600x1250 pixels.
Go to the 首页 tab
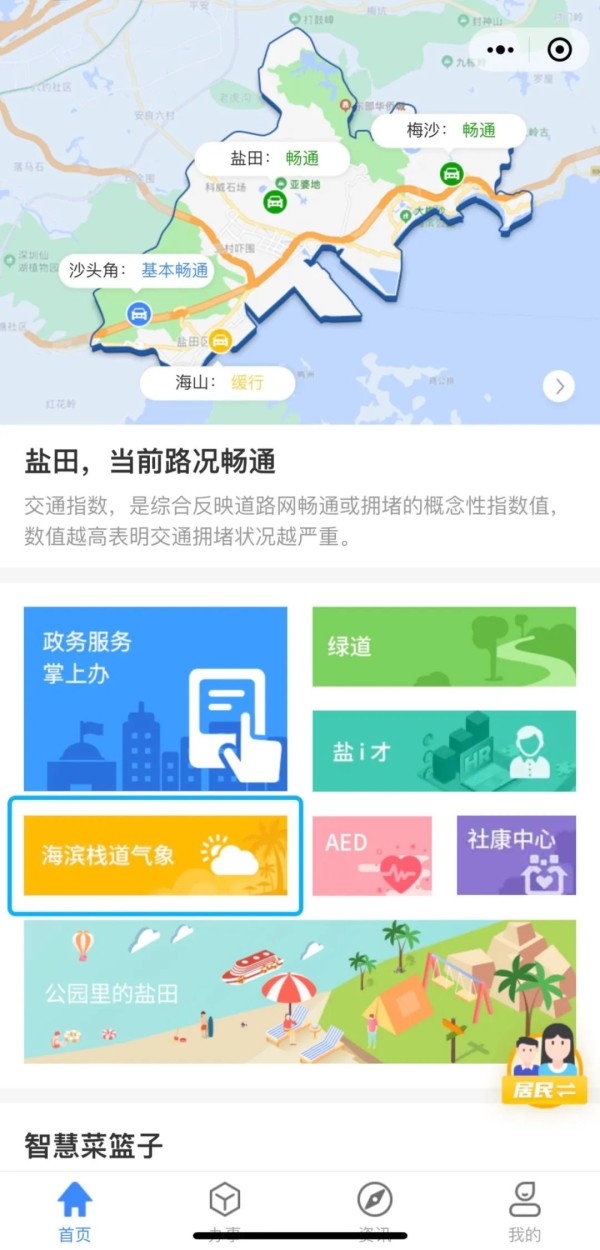75,1209
